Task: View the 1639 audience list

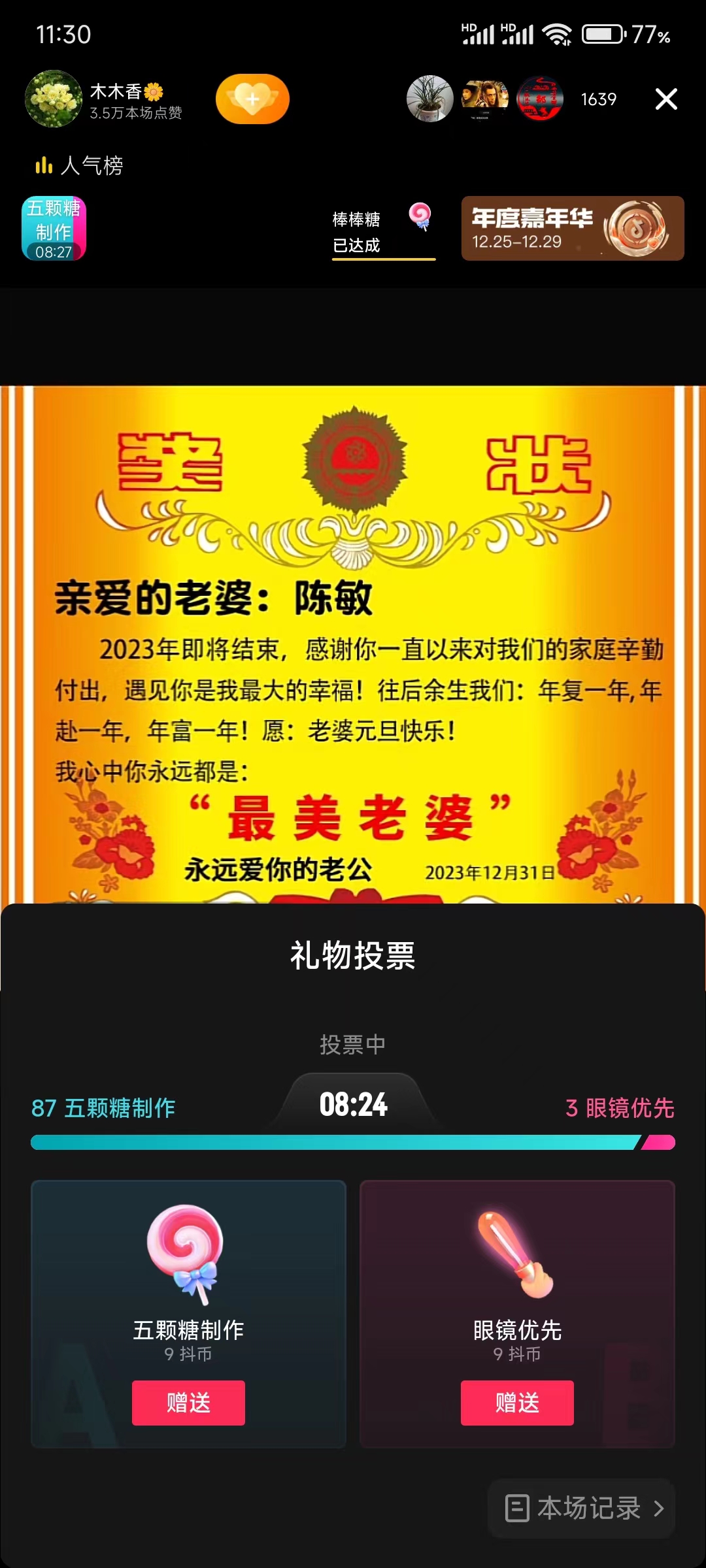Action: tap(598, 99)
